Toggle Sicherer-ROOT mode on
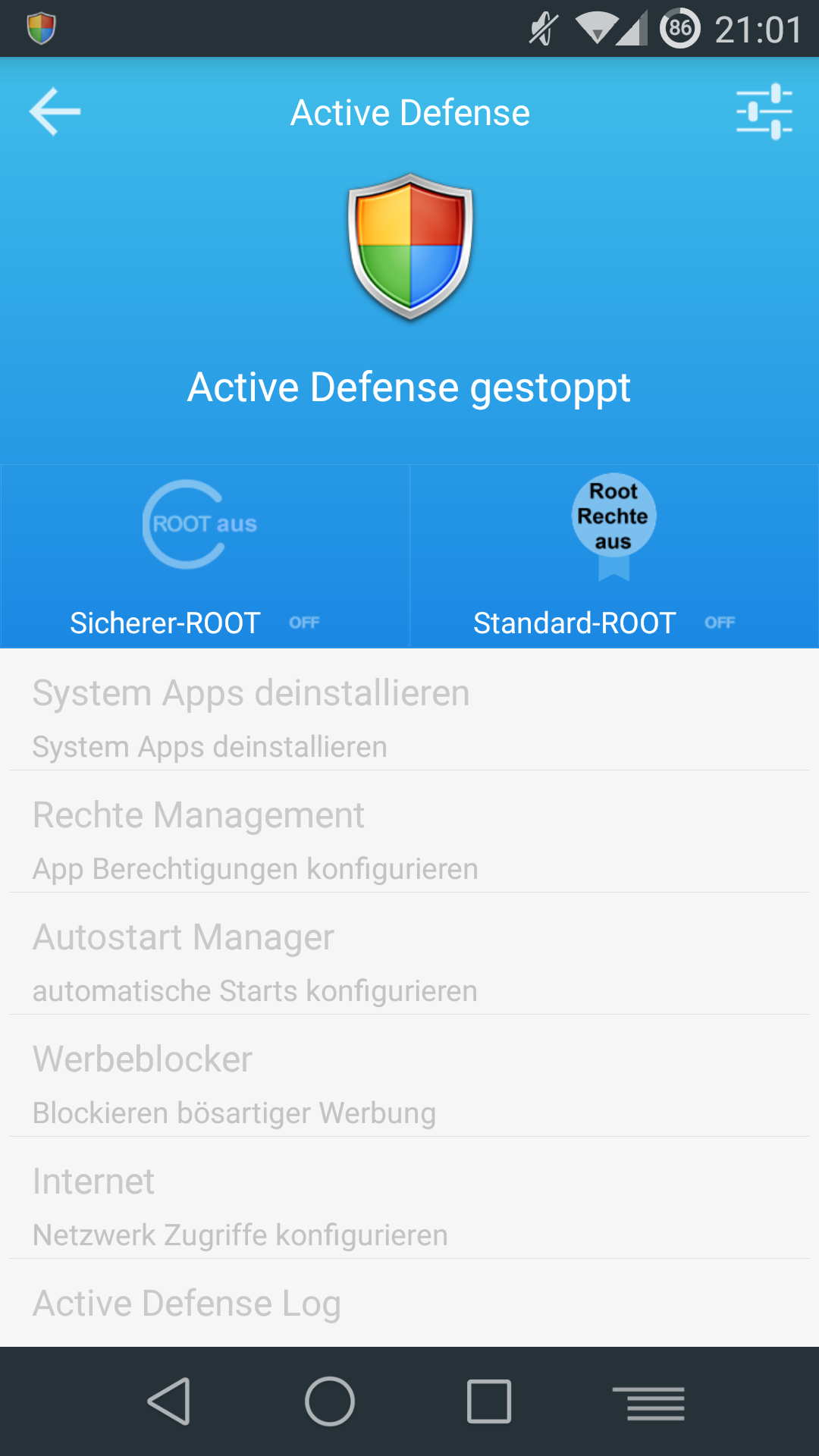The height and width of the screenshot is (1456, 819). (205, 557)
